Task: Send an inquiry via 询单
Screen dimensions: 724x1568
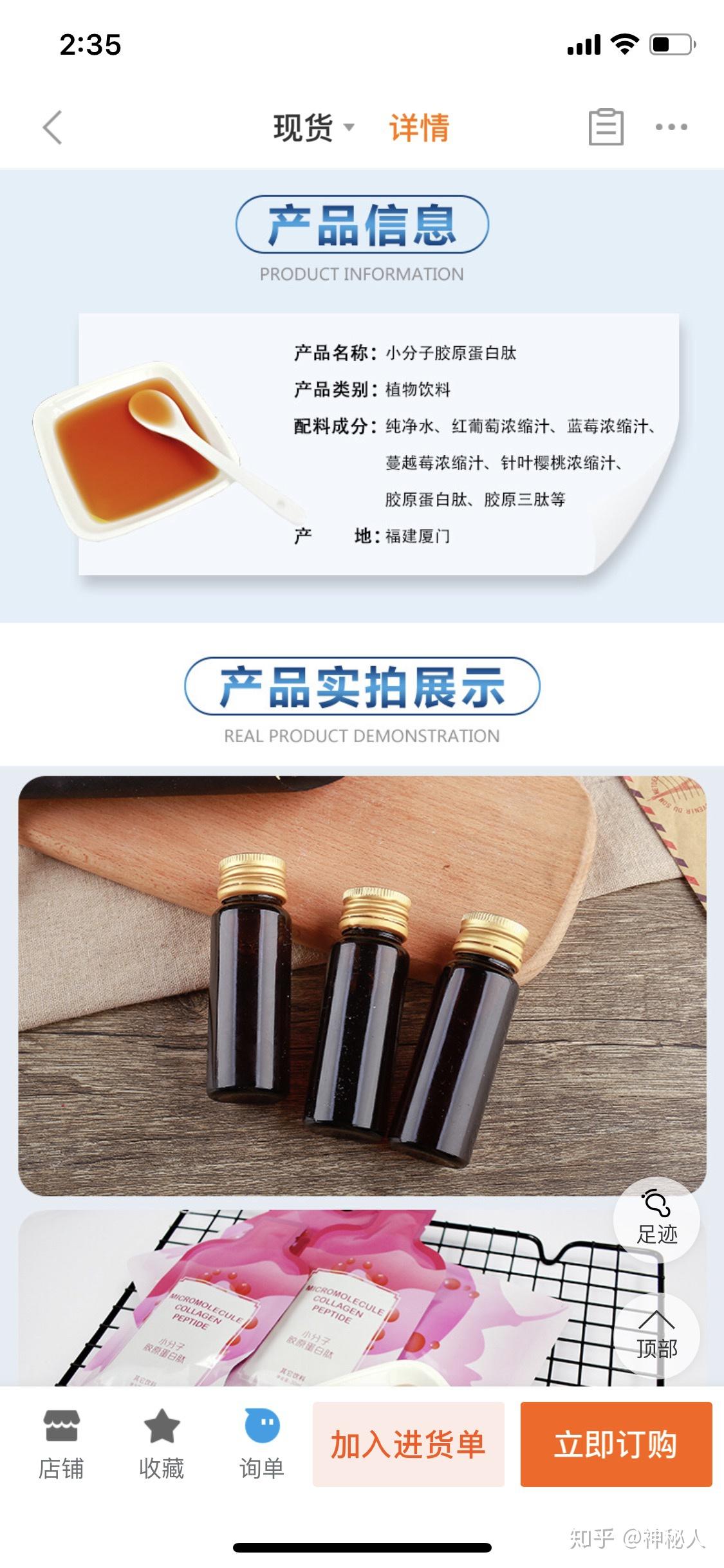Action: (262, 1444)
